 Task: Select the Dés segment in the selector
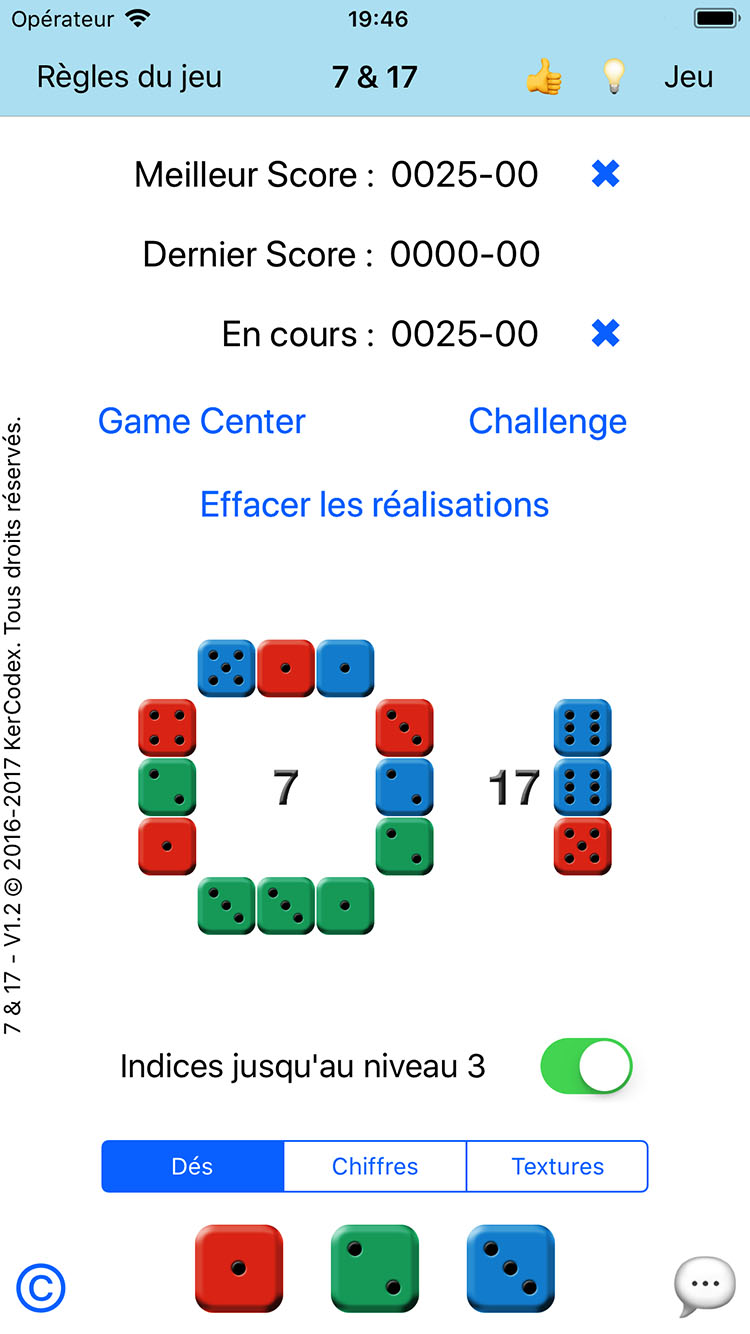tap(192, 1166)
